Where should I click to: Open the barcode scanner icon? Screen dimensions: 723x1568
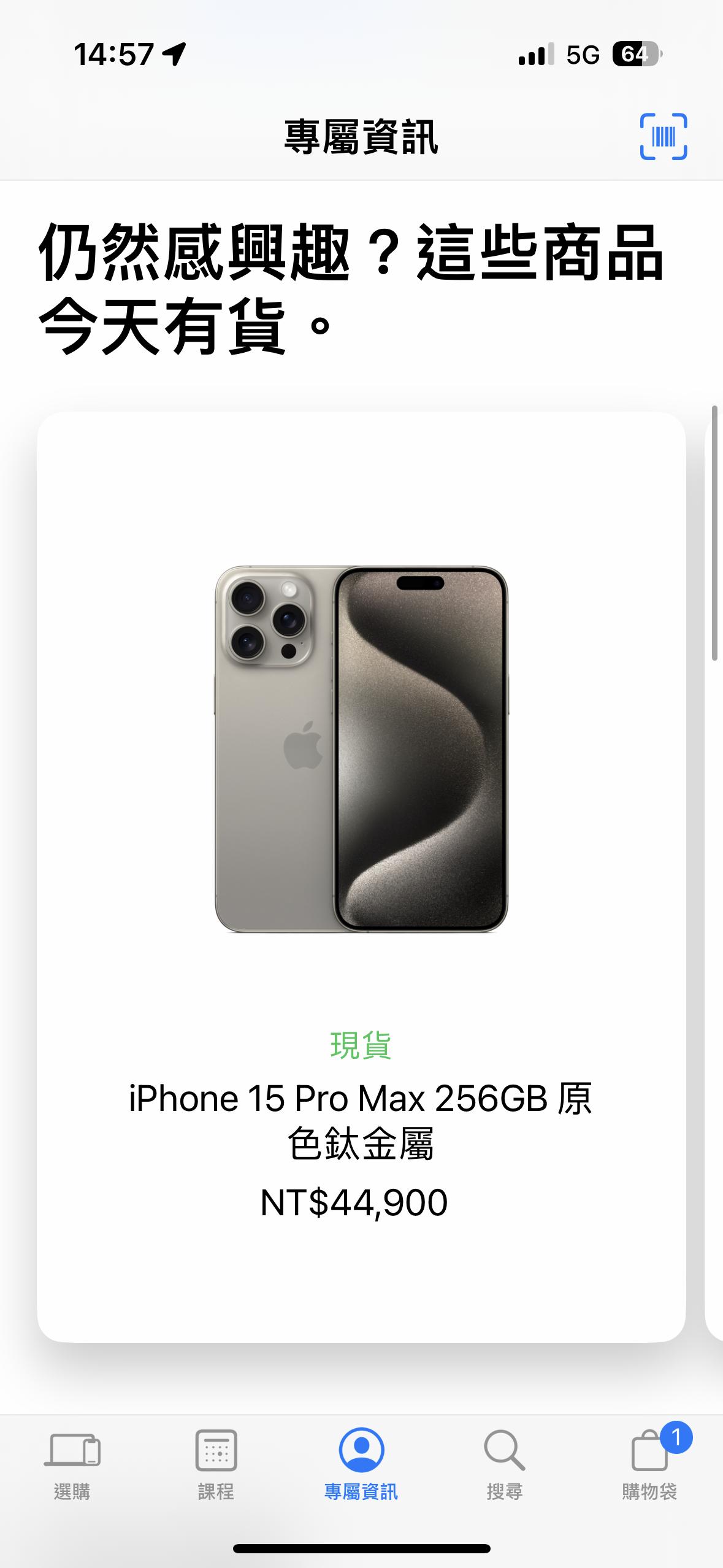coord(663,136)
